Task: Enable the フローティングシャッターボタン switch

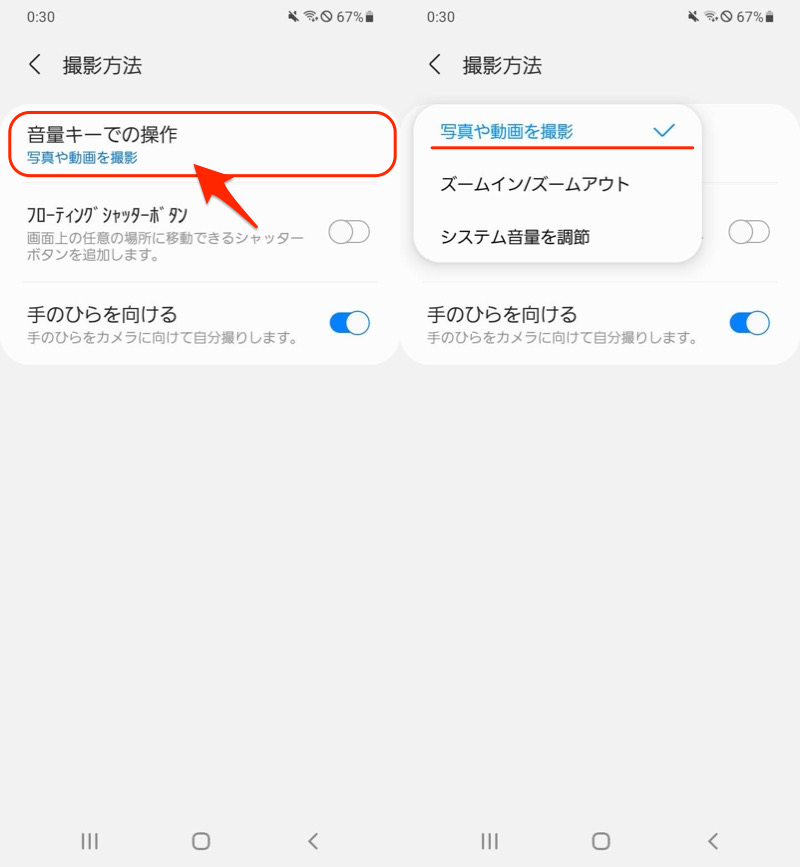Action: (349, 232)
